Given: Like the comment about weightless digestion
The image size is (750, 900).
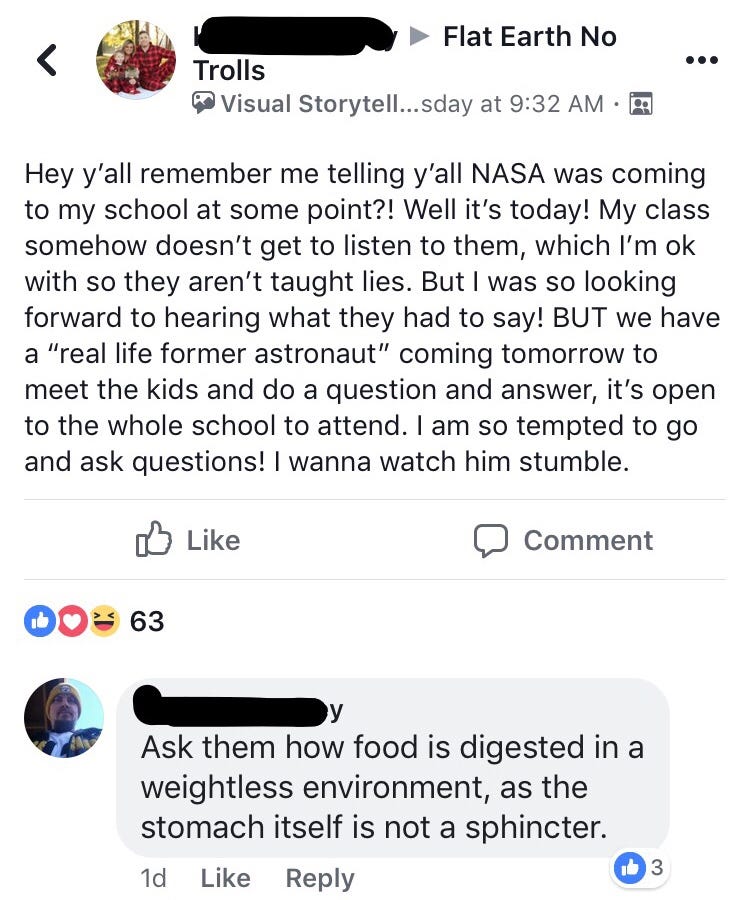Looking at the screenshot, I should [225, 878].
